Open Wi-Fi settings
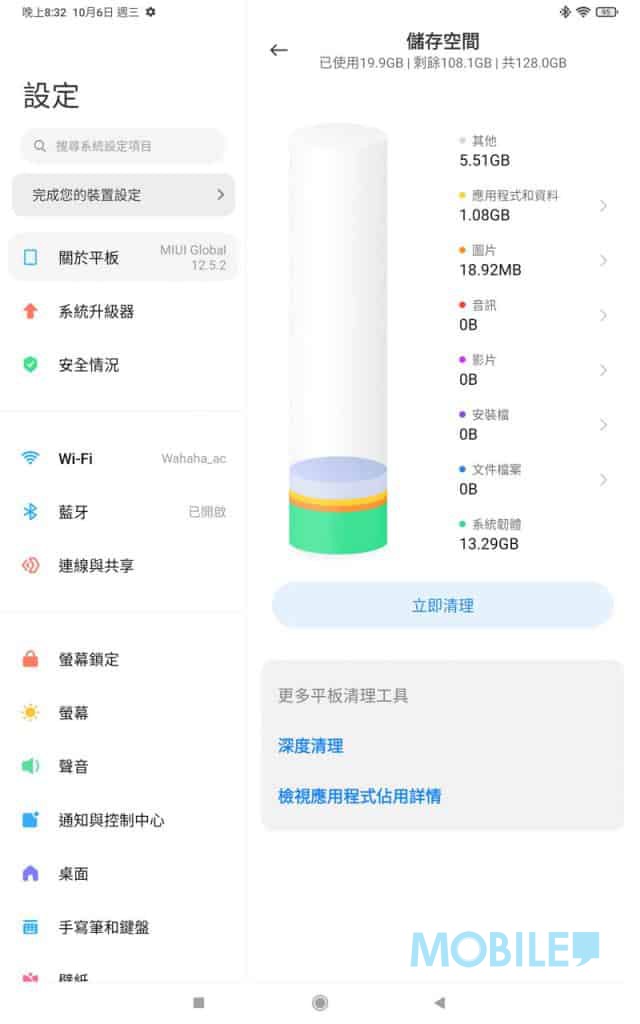 click(x=123, y=458)
